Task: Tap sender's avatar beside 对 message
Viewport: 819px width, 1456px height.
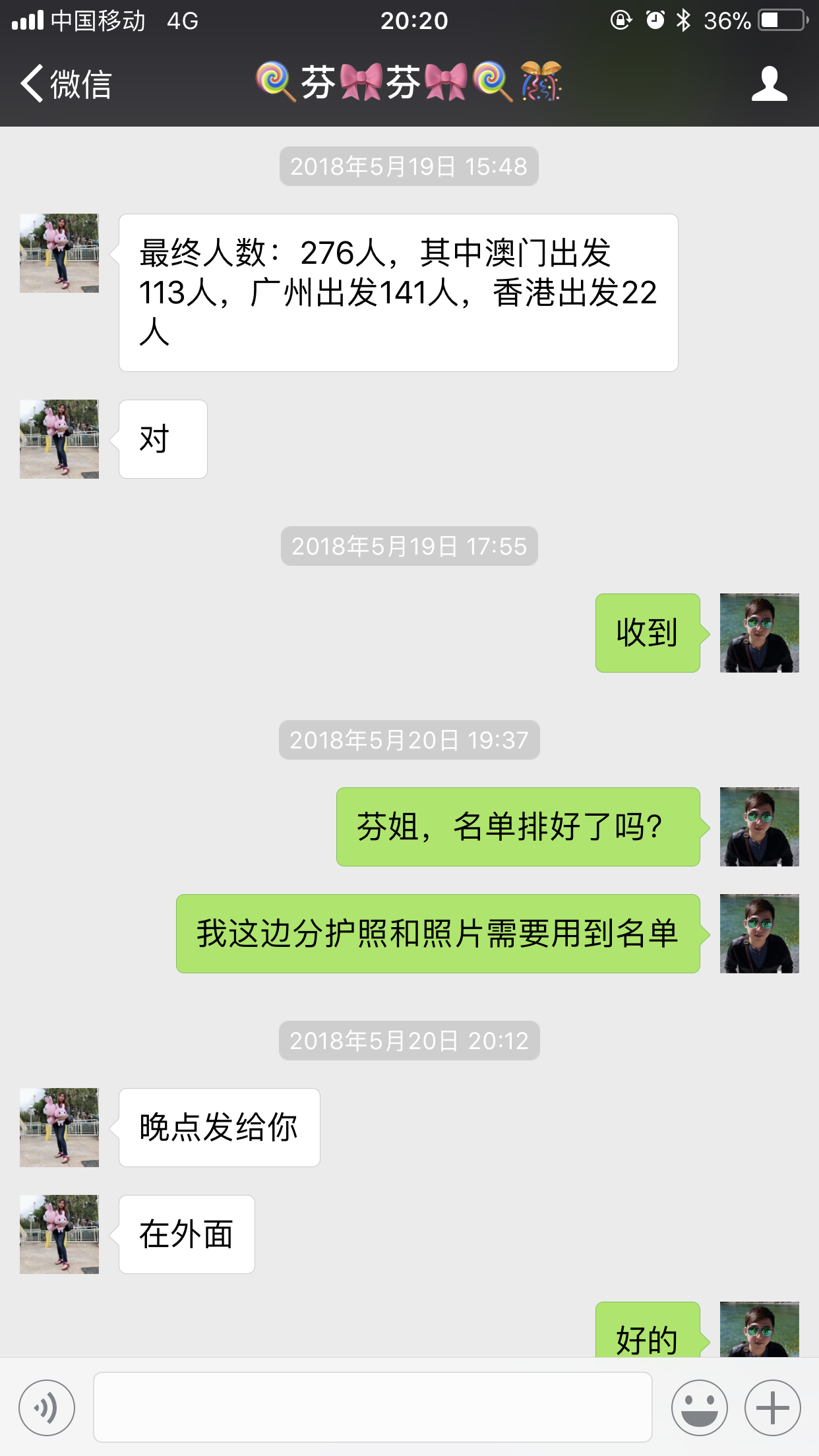Action: pyautogui.click(x=59, y=439)
